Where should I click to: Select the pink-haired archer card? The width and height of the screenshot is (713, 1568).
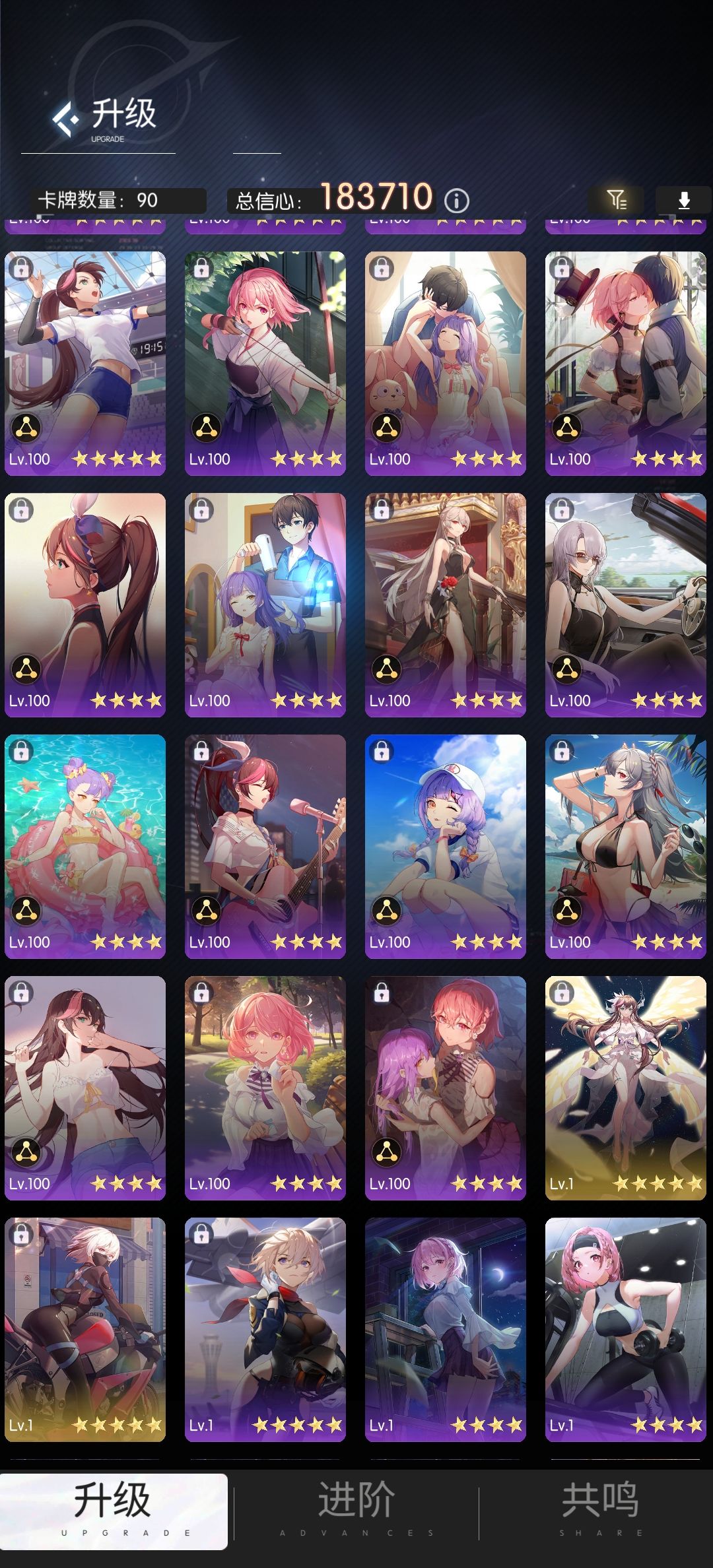click(265, 363)
